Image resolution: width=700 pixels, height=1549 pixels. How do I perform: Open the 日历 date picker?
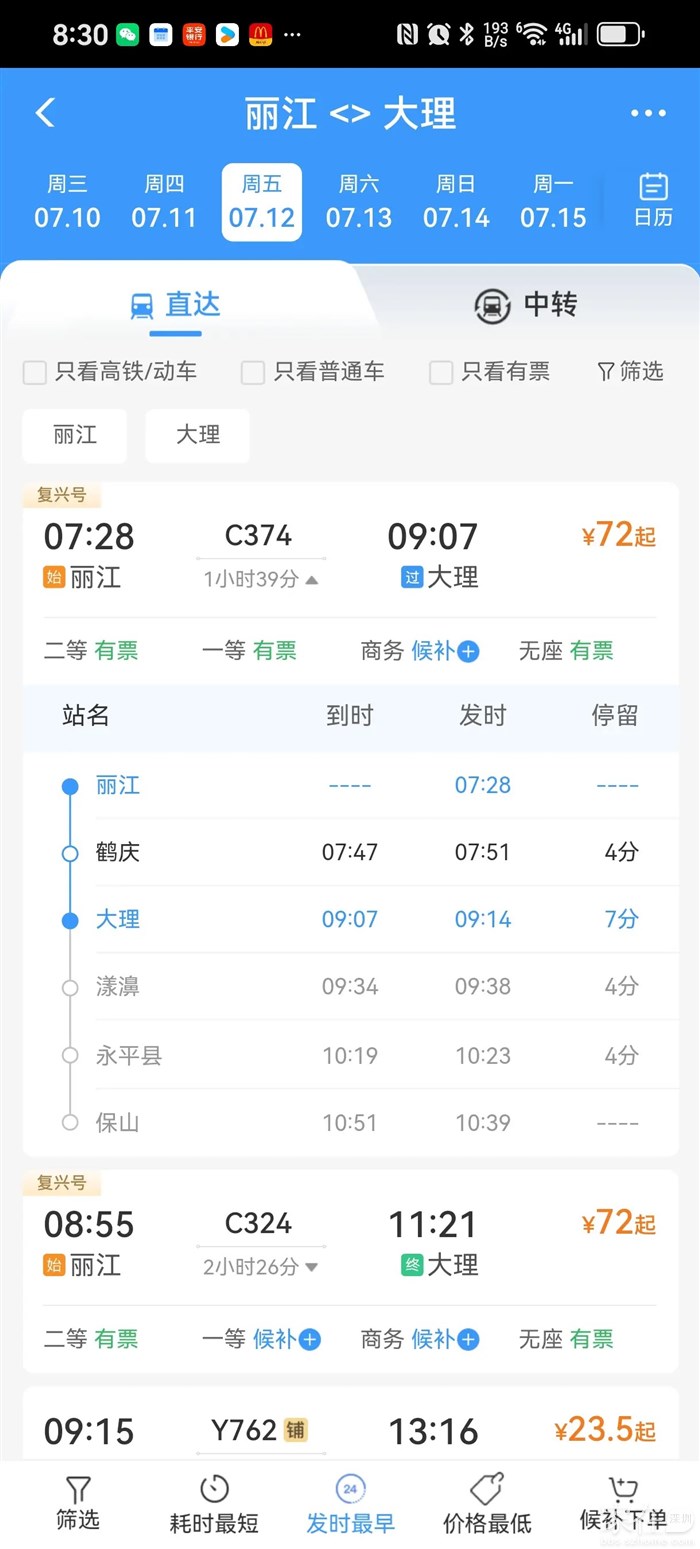click(653, 200)
